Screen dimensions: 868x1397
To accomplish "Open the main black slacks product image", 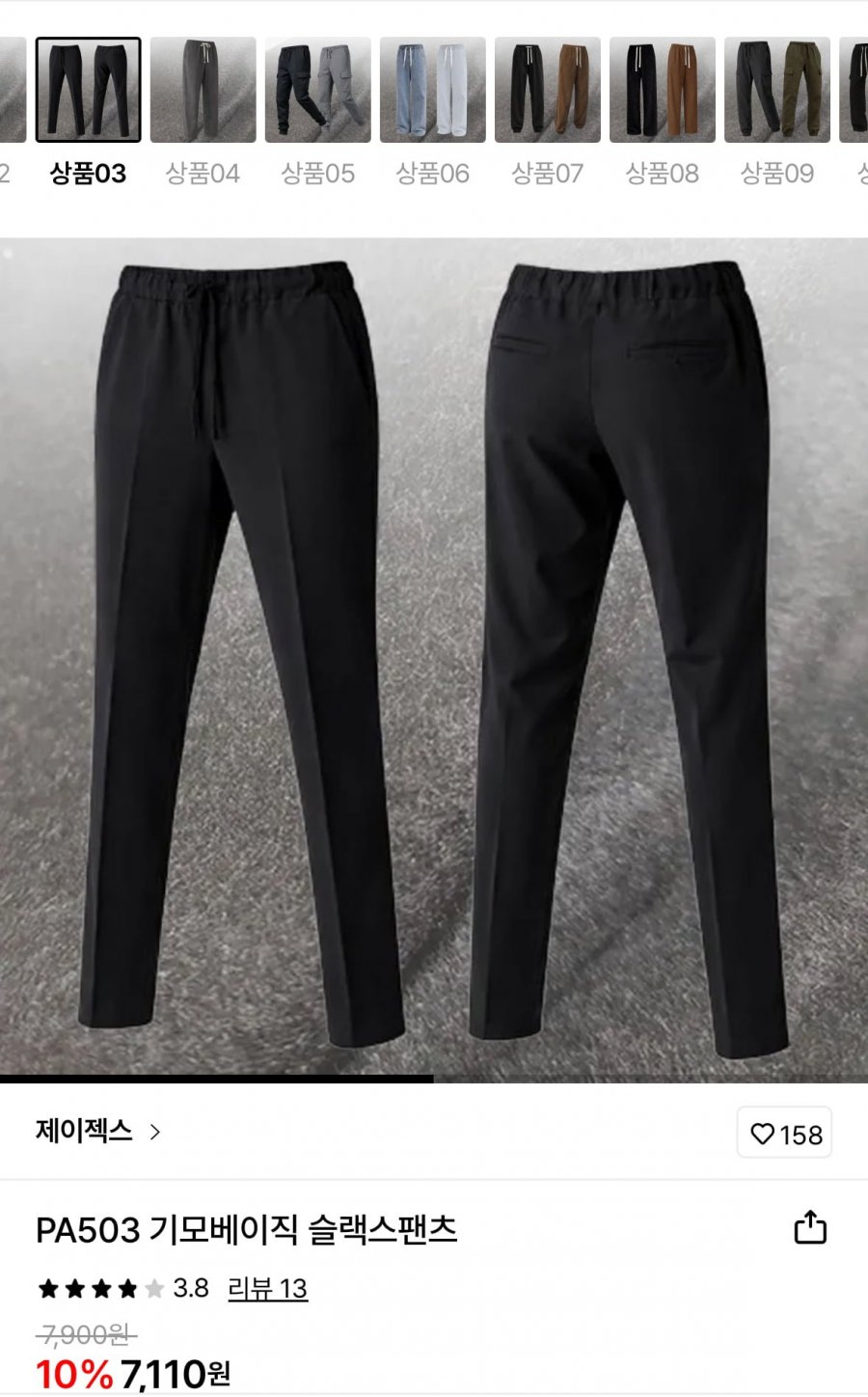I will coord(434,656).
